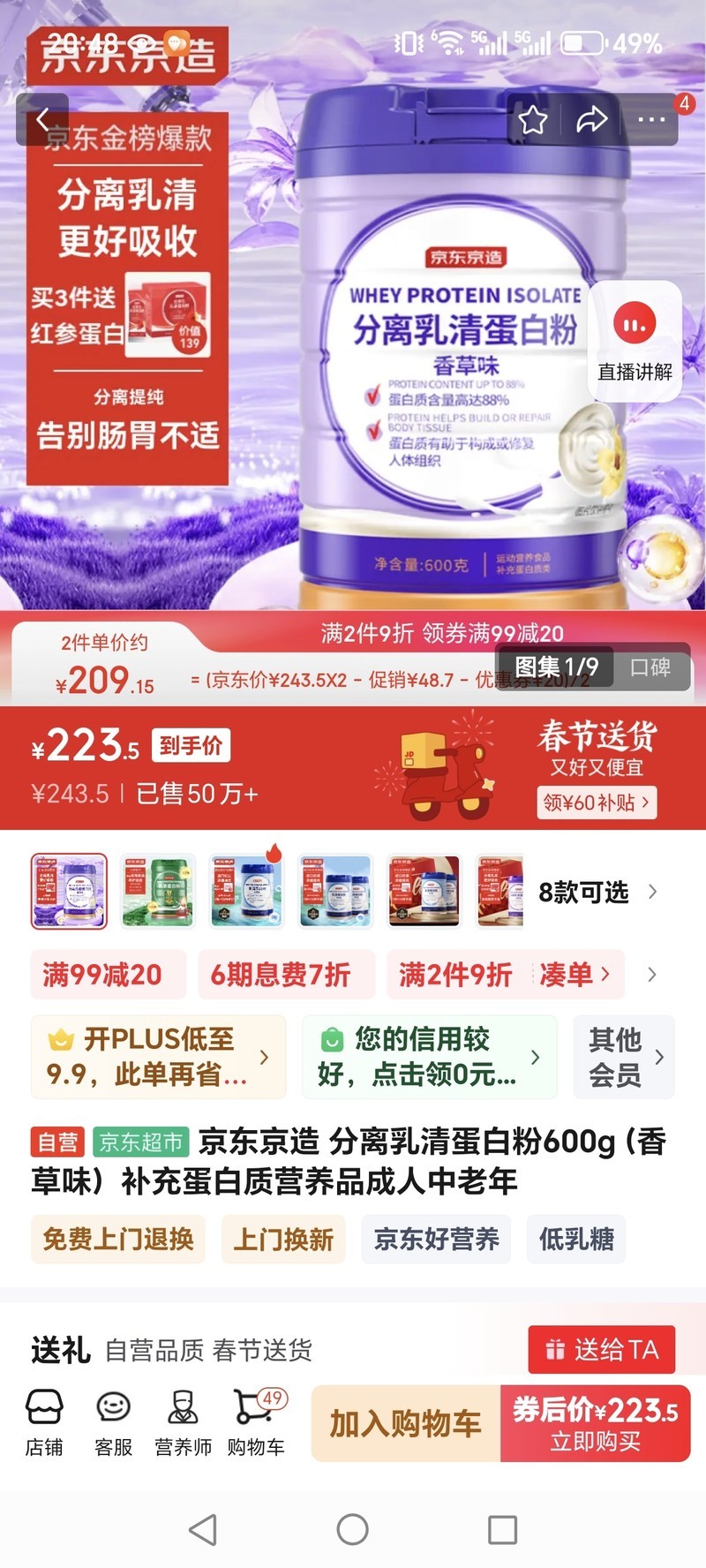
Task: Open the three-dot overflow menu
Action: pos(651,119)
